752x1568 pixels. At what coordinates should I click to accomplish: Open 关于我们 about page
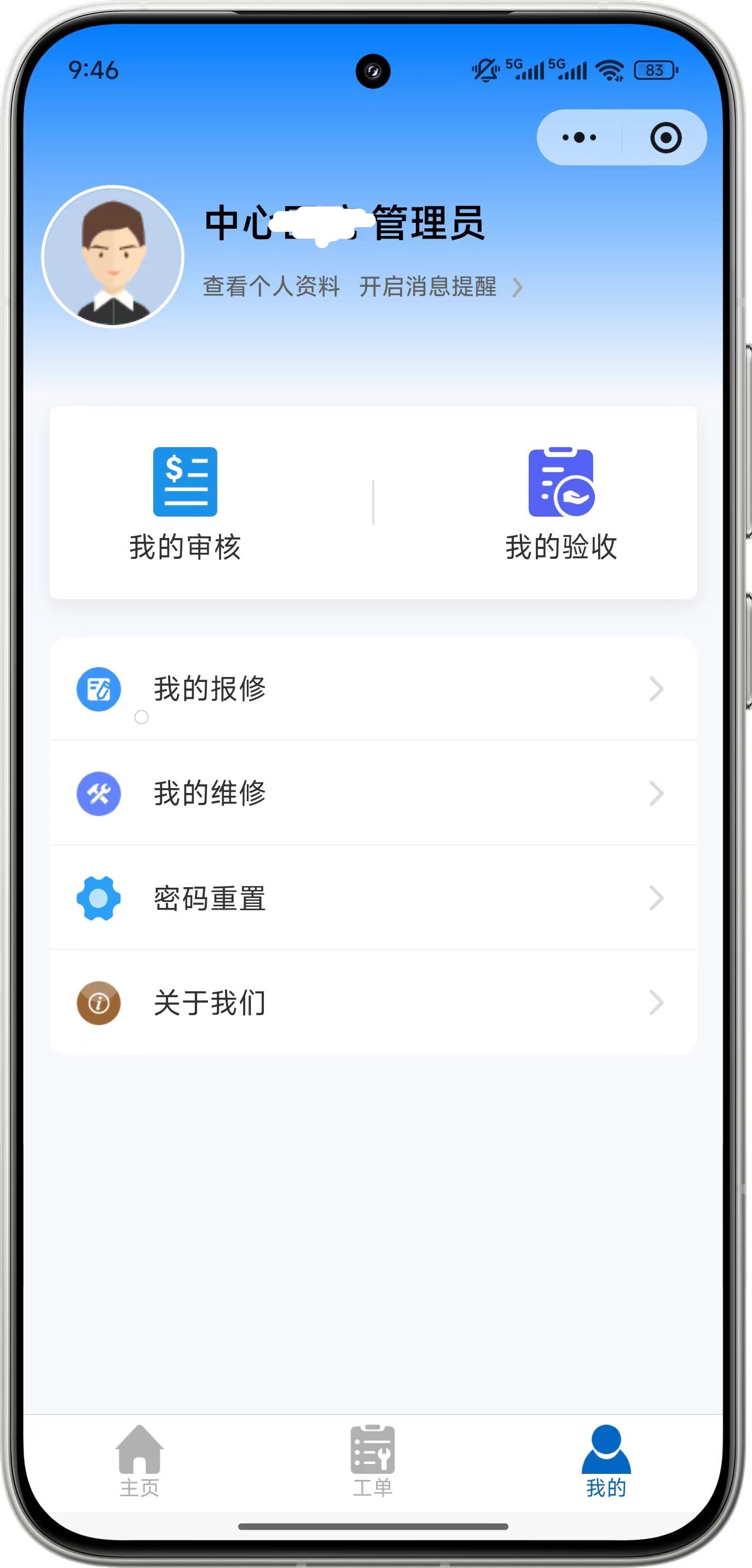(373, 1003)
